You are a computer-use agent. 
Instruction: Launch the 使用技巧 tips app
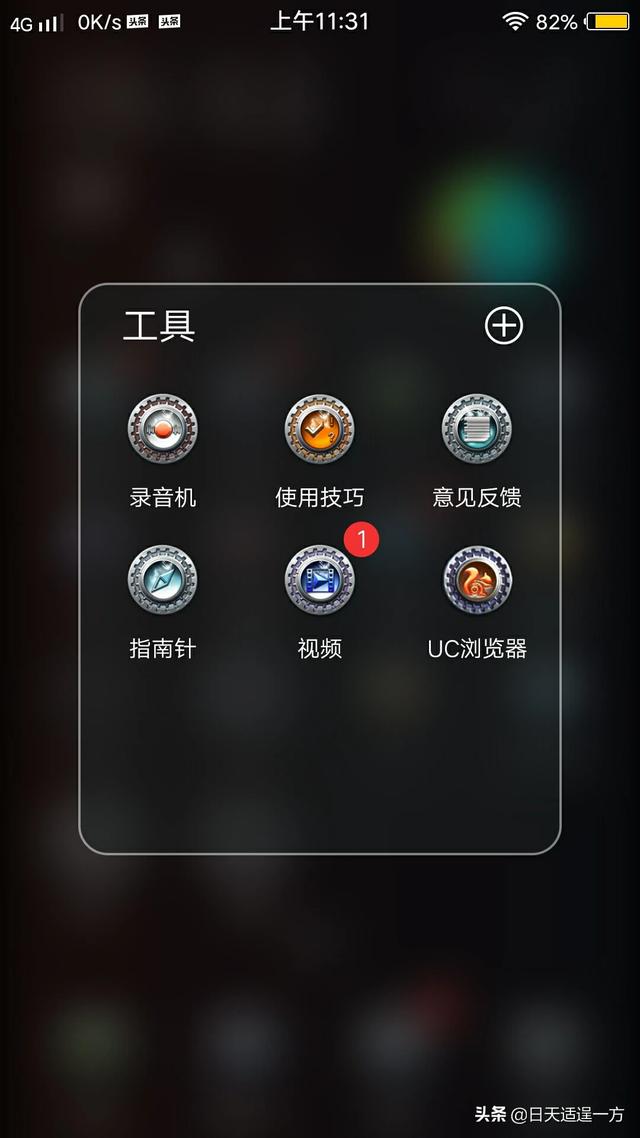click(320, 430)
